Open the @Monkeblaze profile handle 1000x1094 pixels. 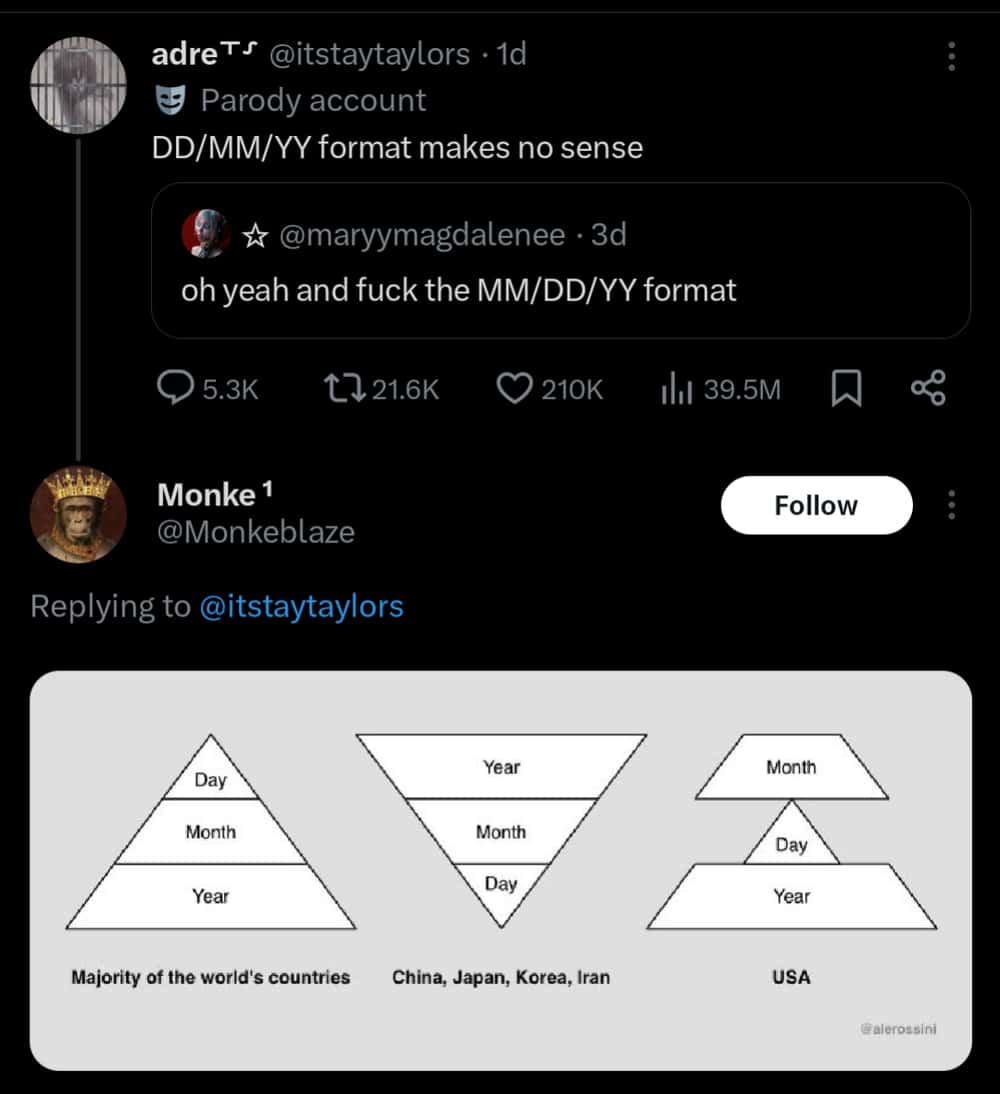256,532
